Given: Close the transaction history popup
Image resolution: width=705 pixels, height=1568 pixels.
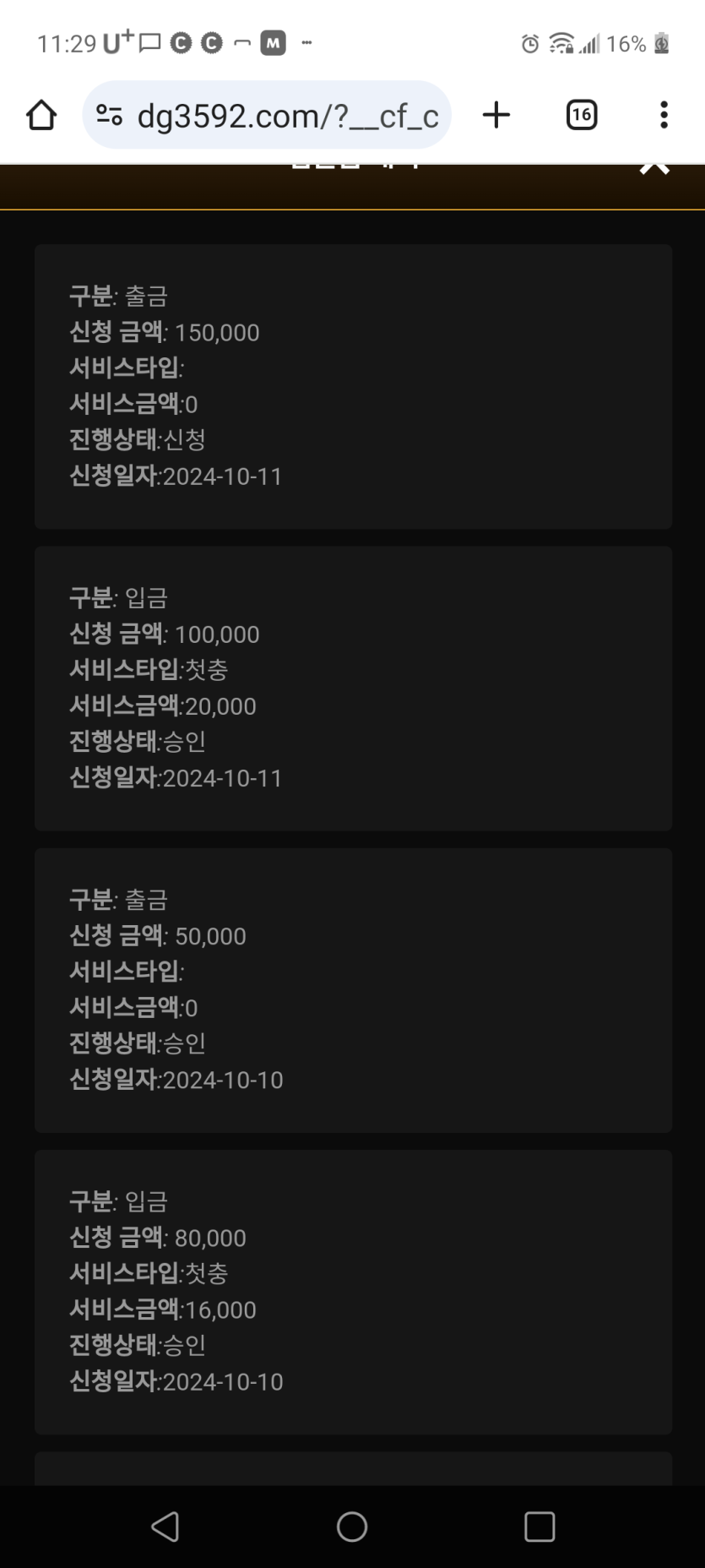Looking at the screenshot, I should tap(654, 166).
